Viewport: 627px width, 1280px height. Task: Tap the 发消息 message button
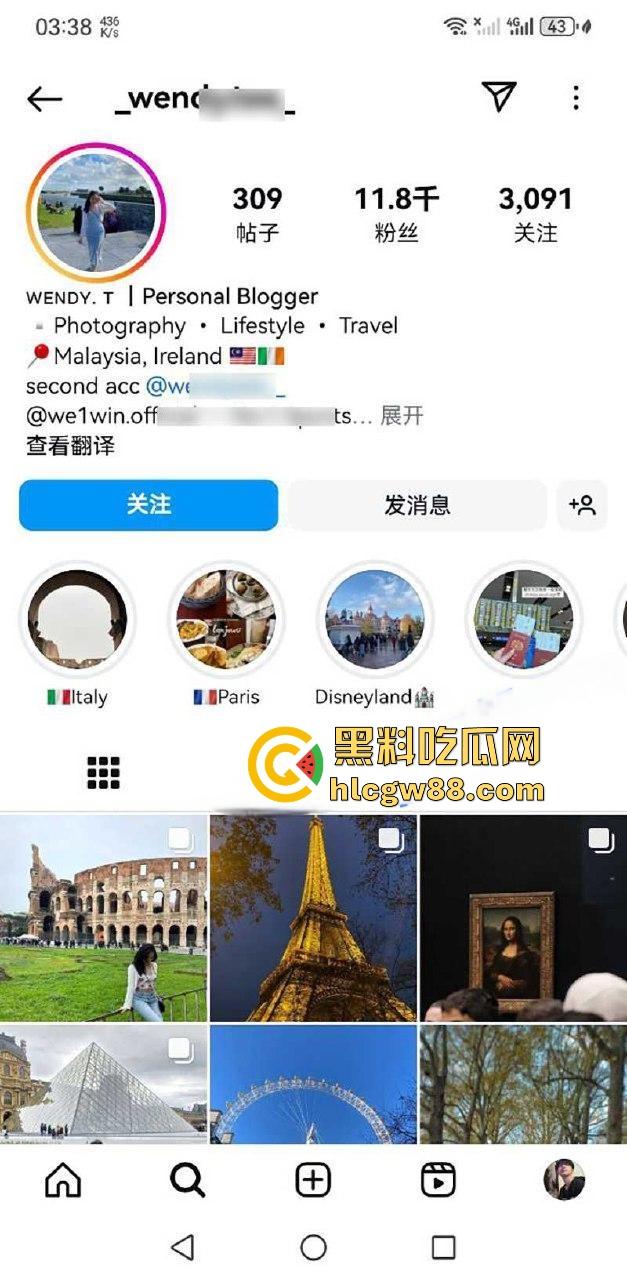tap(417, 505)
